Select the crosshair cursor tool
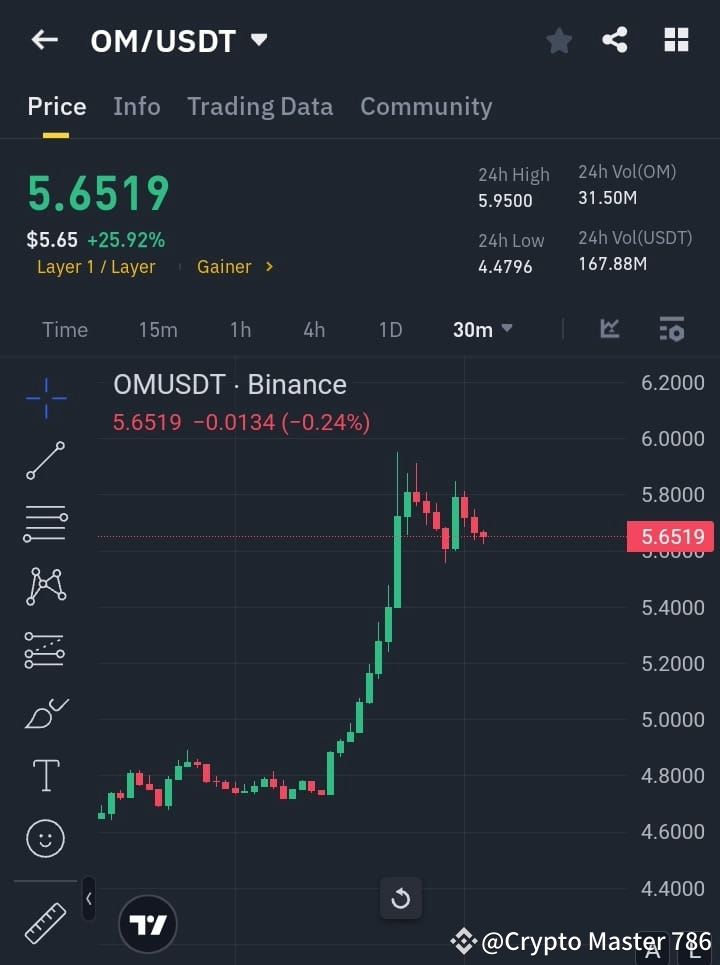Screen dimensions: 720x965 tap(45, 399)
